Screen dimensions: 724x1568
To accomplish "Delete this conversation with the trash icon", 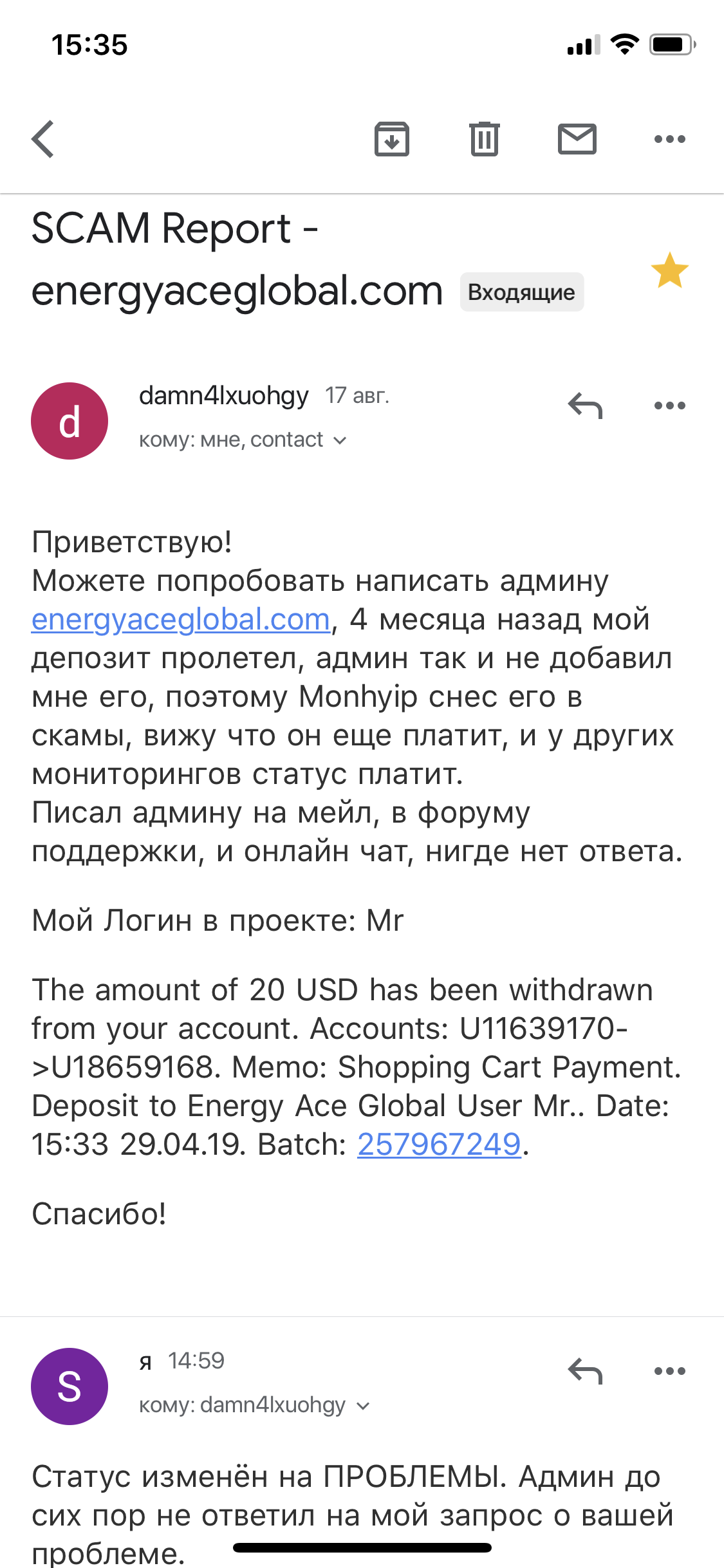I will pos(484,139).
